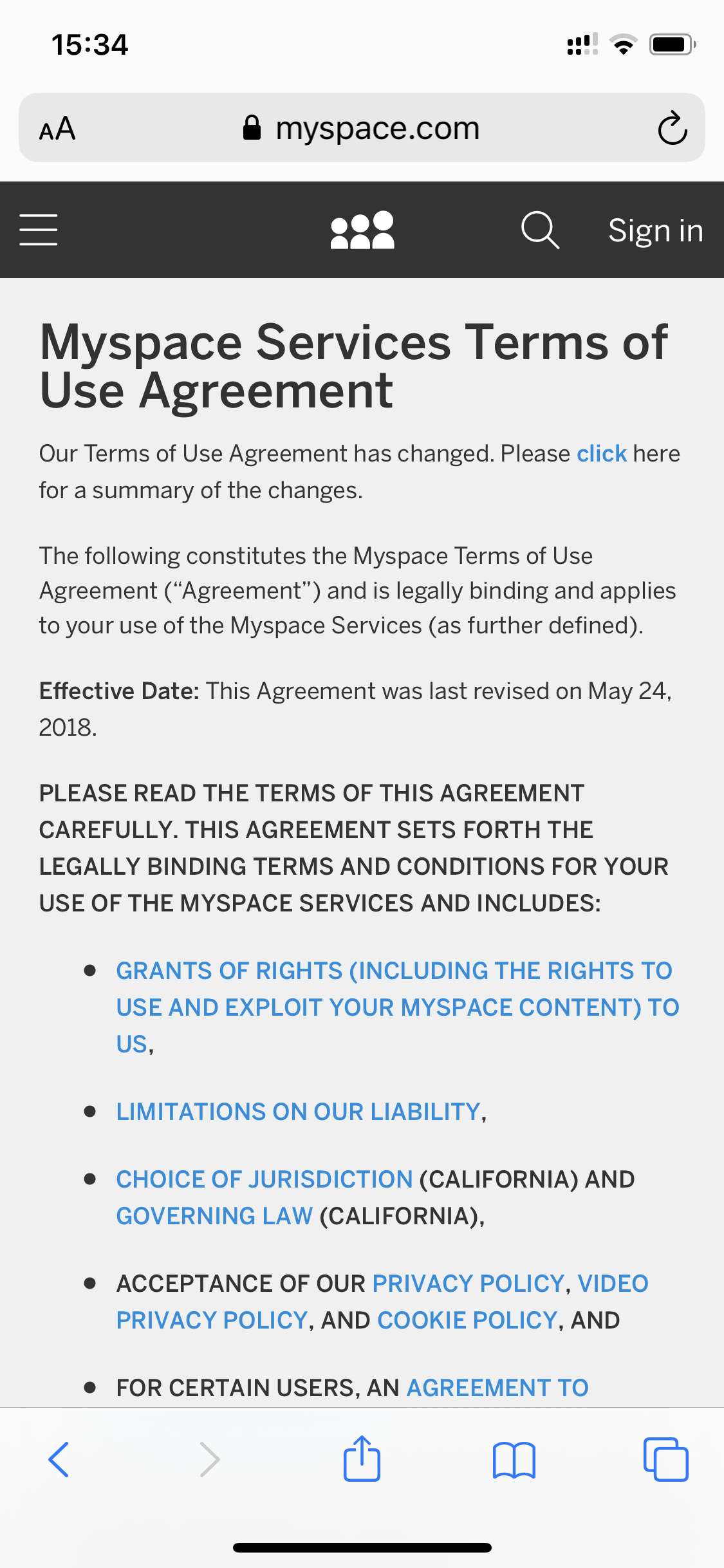
Task: Open the Grants of Rights link
Action: point(398,1007)
